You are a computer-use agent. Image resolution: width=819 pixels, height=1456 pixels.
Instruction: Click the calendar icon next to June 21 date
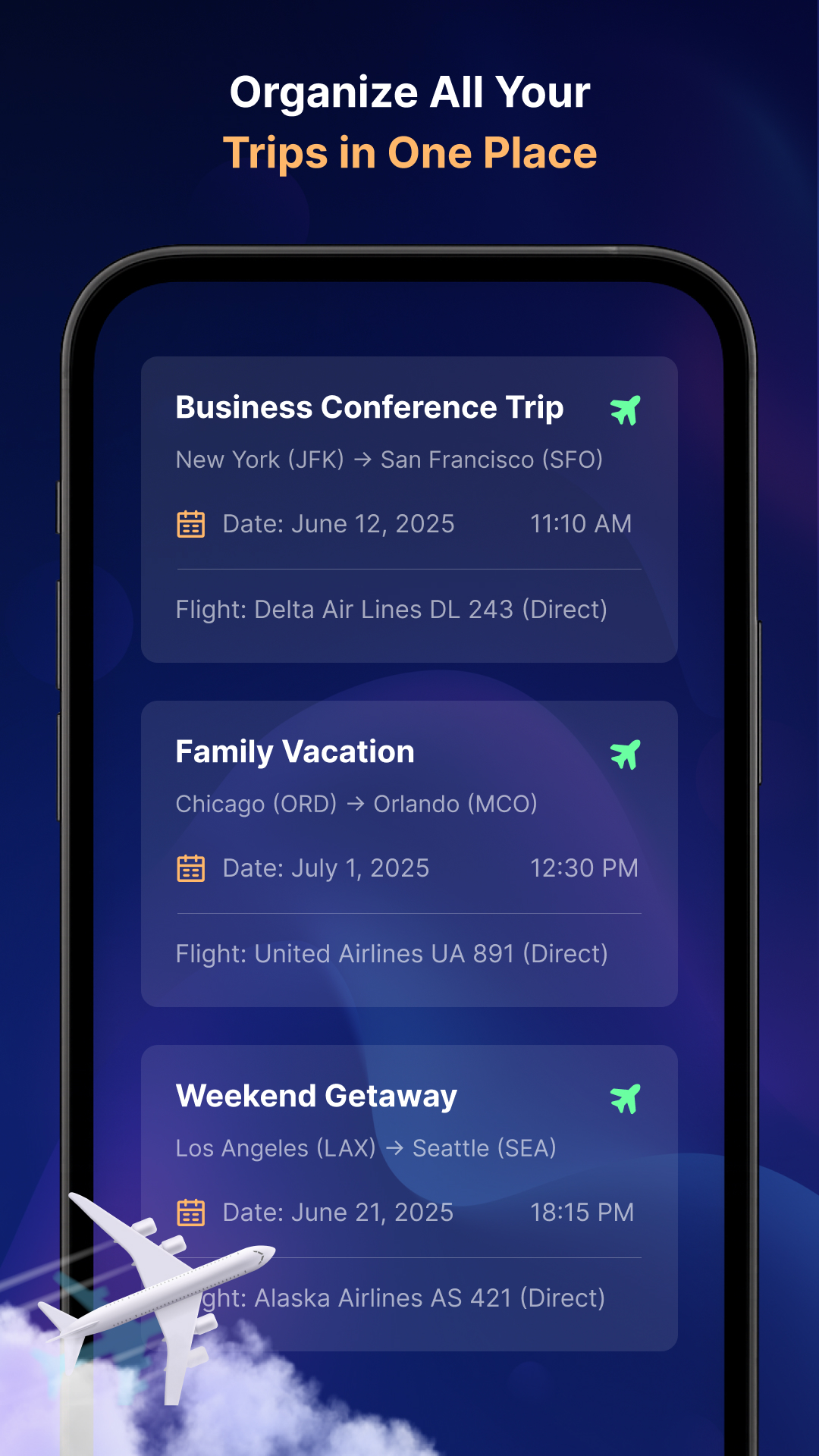192,1212
